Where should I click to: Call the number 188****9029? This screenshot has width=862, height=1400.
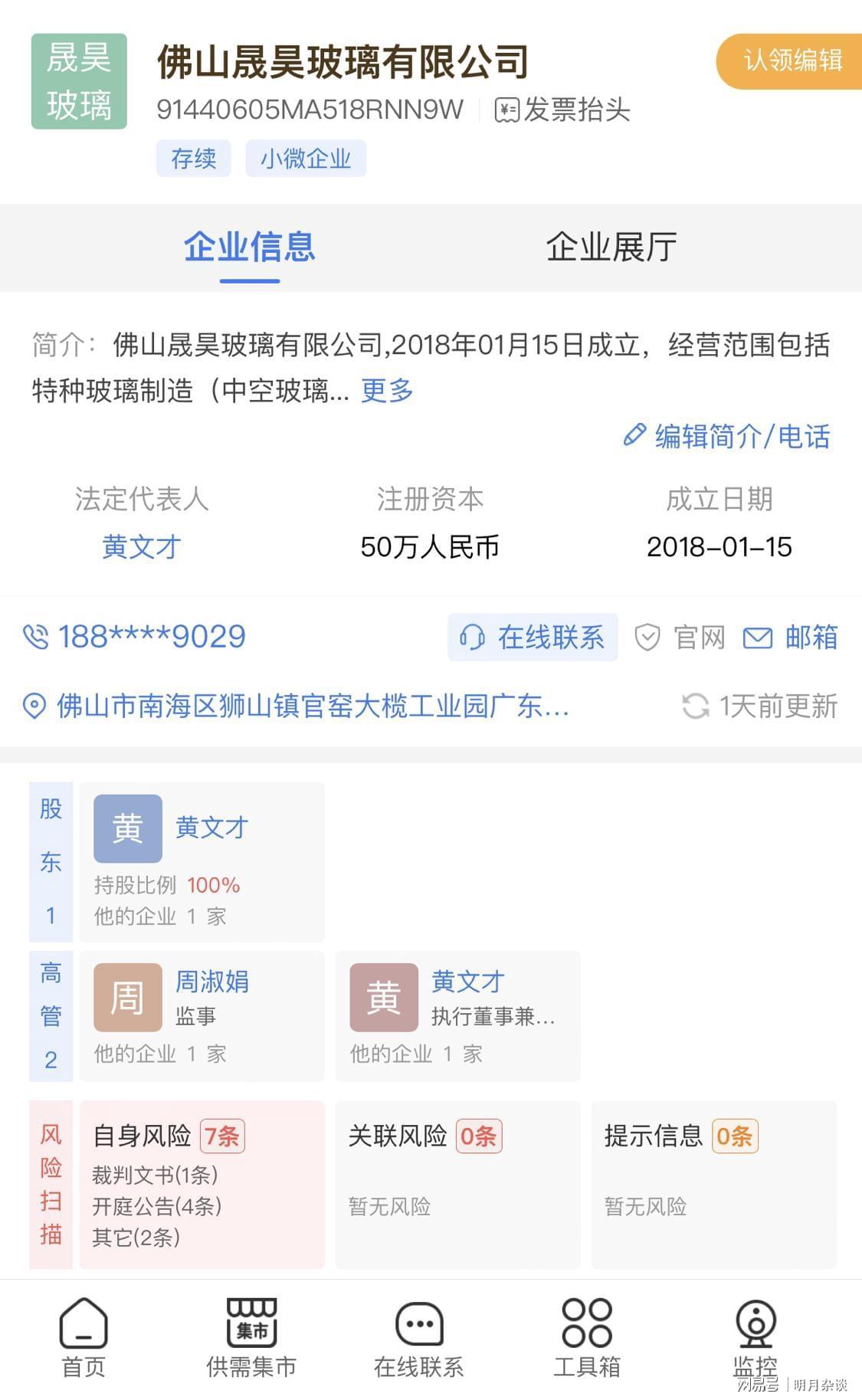[136, 637]
